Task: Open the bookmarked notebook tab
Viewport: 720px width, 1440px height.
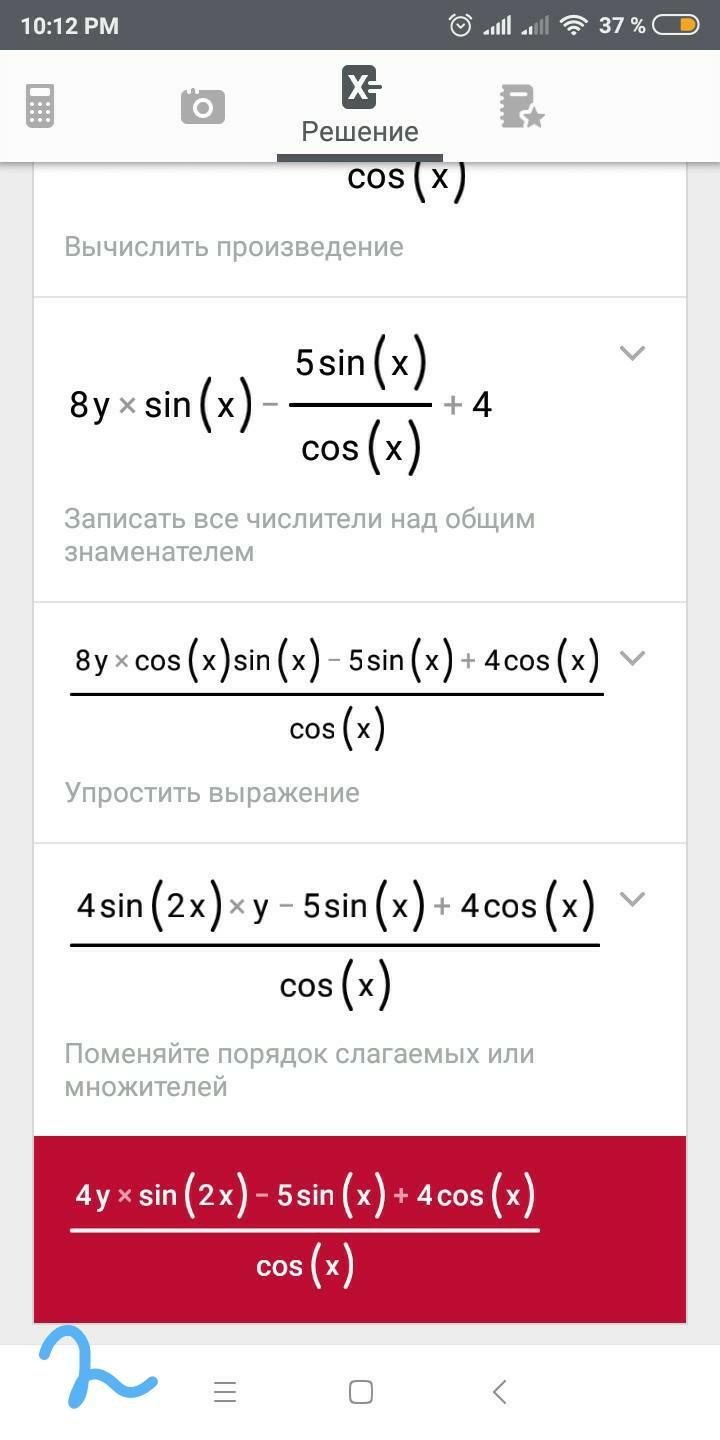Action: coord(522,106)
